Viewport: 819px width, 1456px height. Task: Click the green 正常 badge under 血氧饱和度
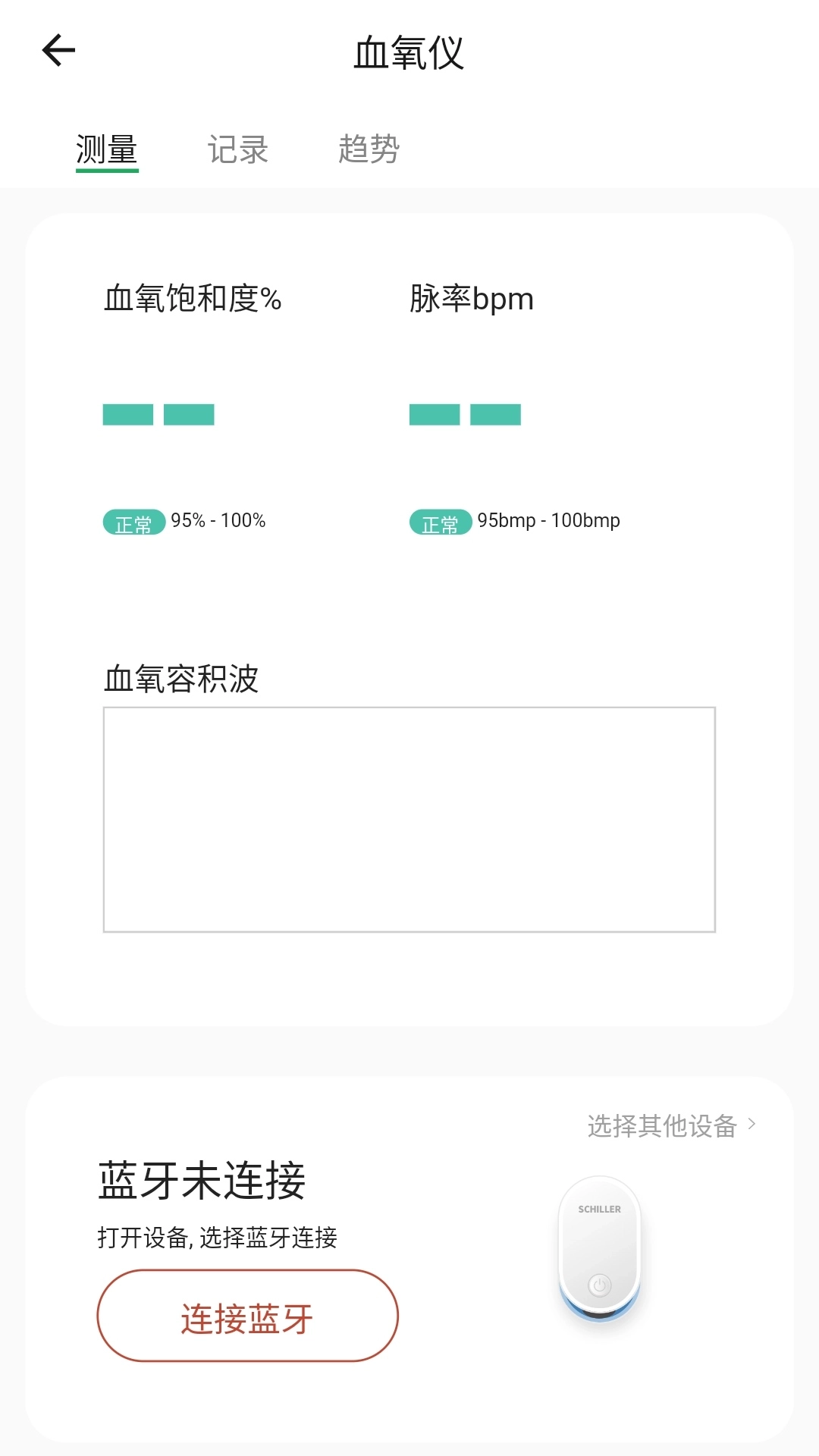tap(133, 522)
